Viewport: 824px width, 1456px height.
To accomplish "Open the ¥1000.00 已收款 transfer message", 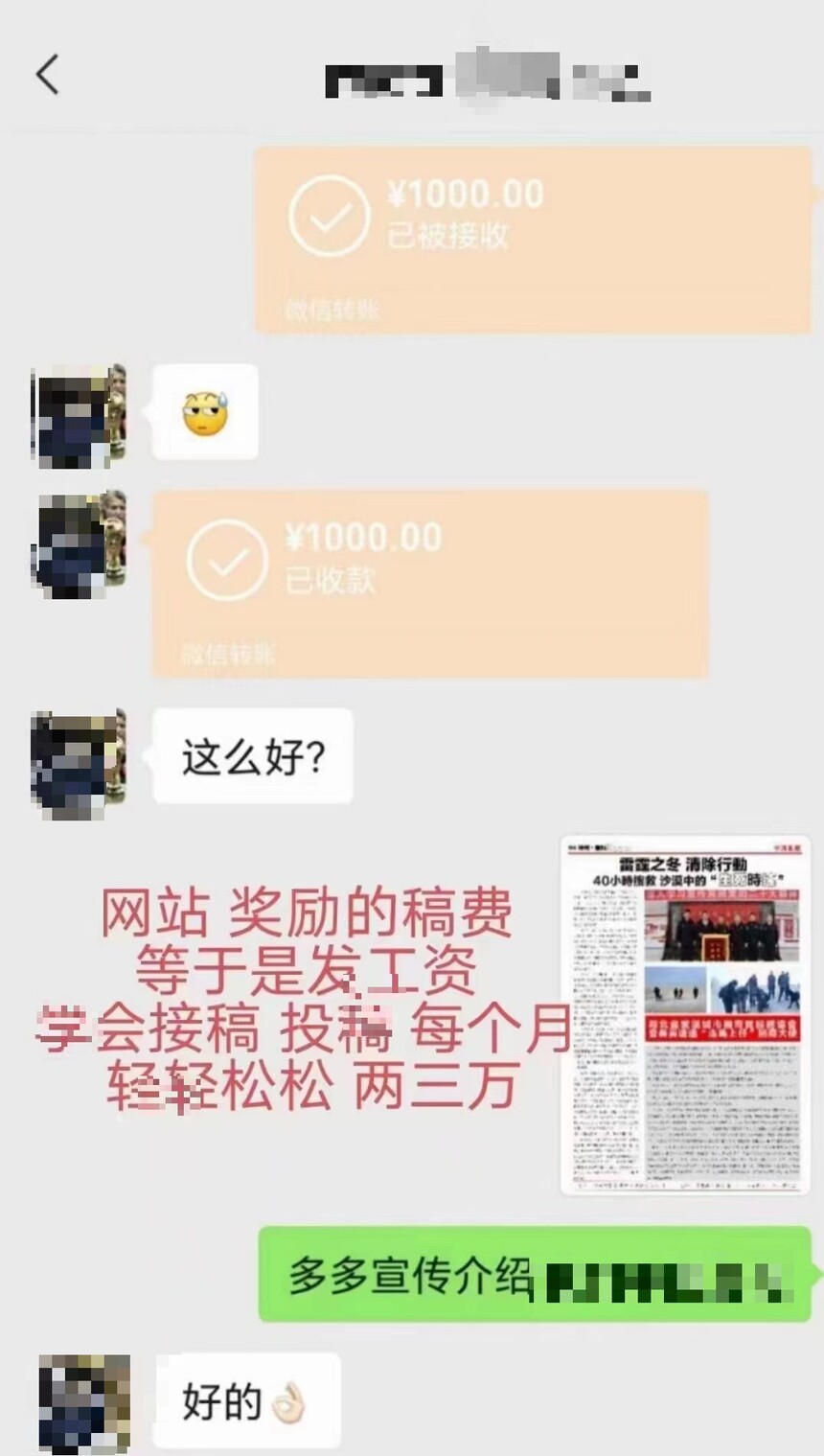I will [x=430, y=584].
